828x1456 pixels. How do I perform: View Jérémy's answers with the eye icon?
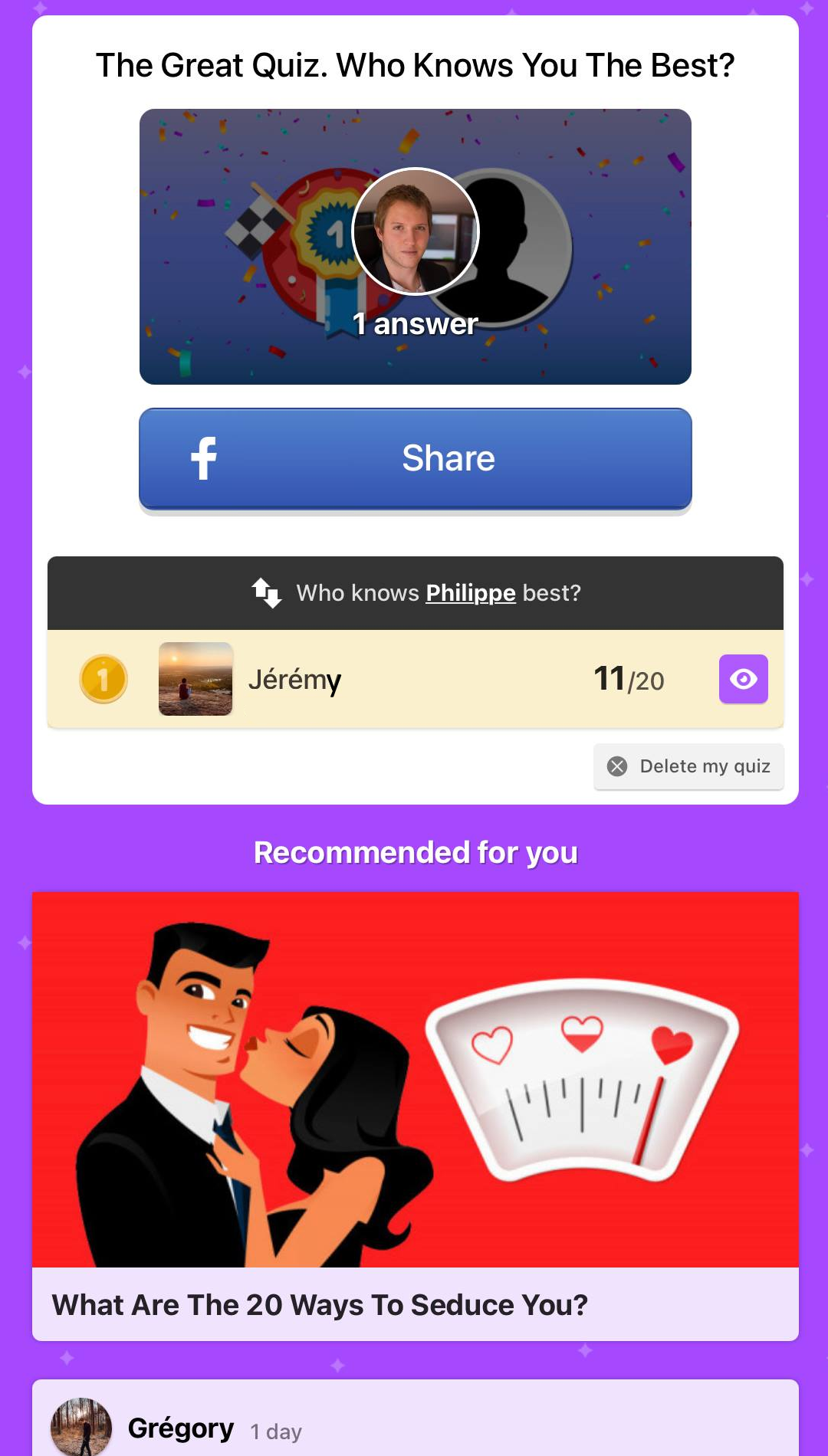click(x=743, y=679)
